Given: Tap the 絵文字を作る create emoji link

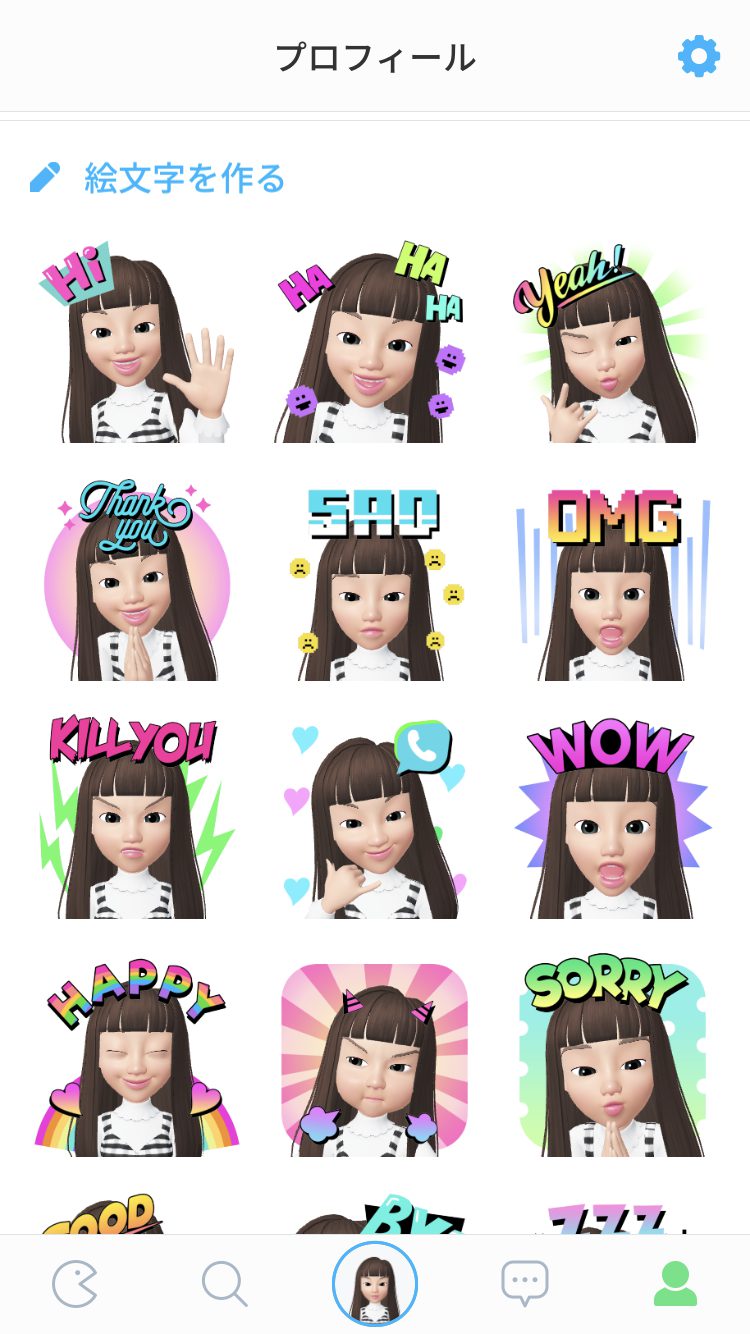Looking at the screenshot, I should coord(158,179).
